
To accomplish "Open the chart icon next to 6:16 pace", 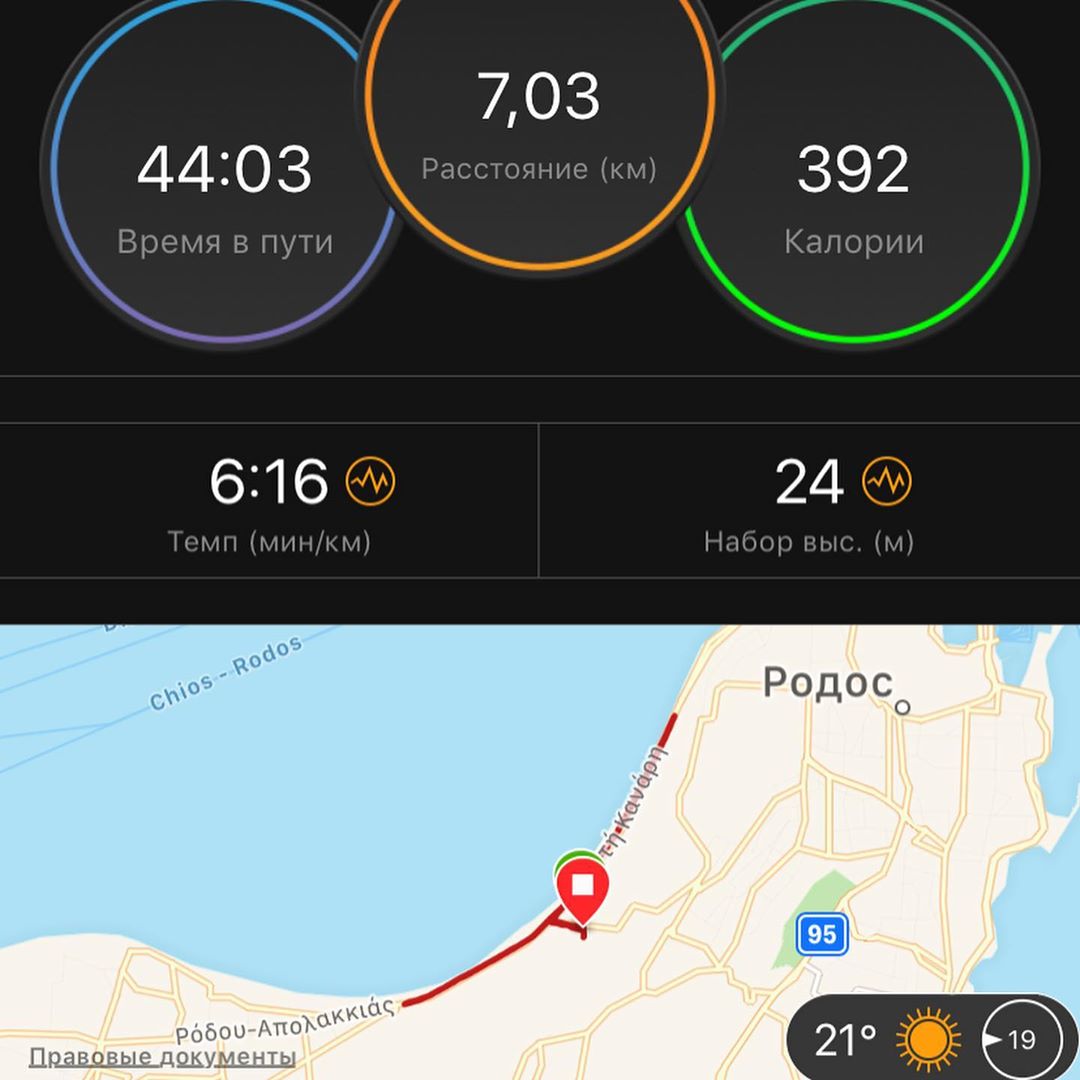I will [x=371, y=483].
